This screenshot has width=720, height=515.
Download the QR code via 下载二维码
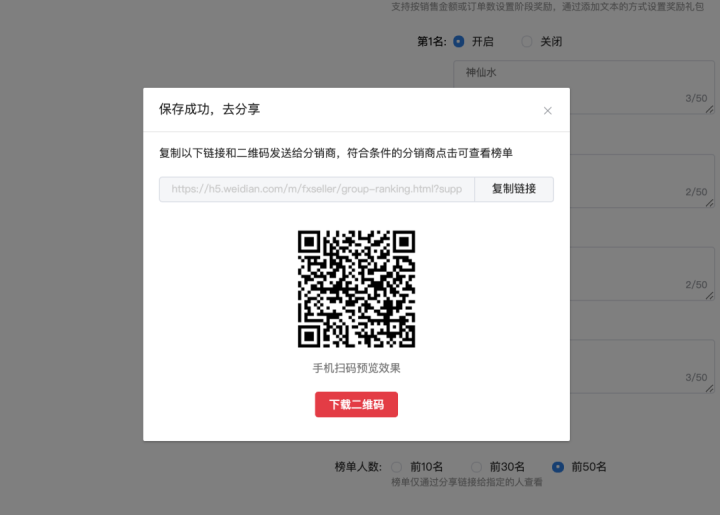coord(356,404)
